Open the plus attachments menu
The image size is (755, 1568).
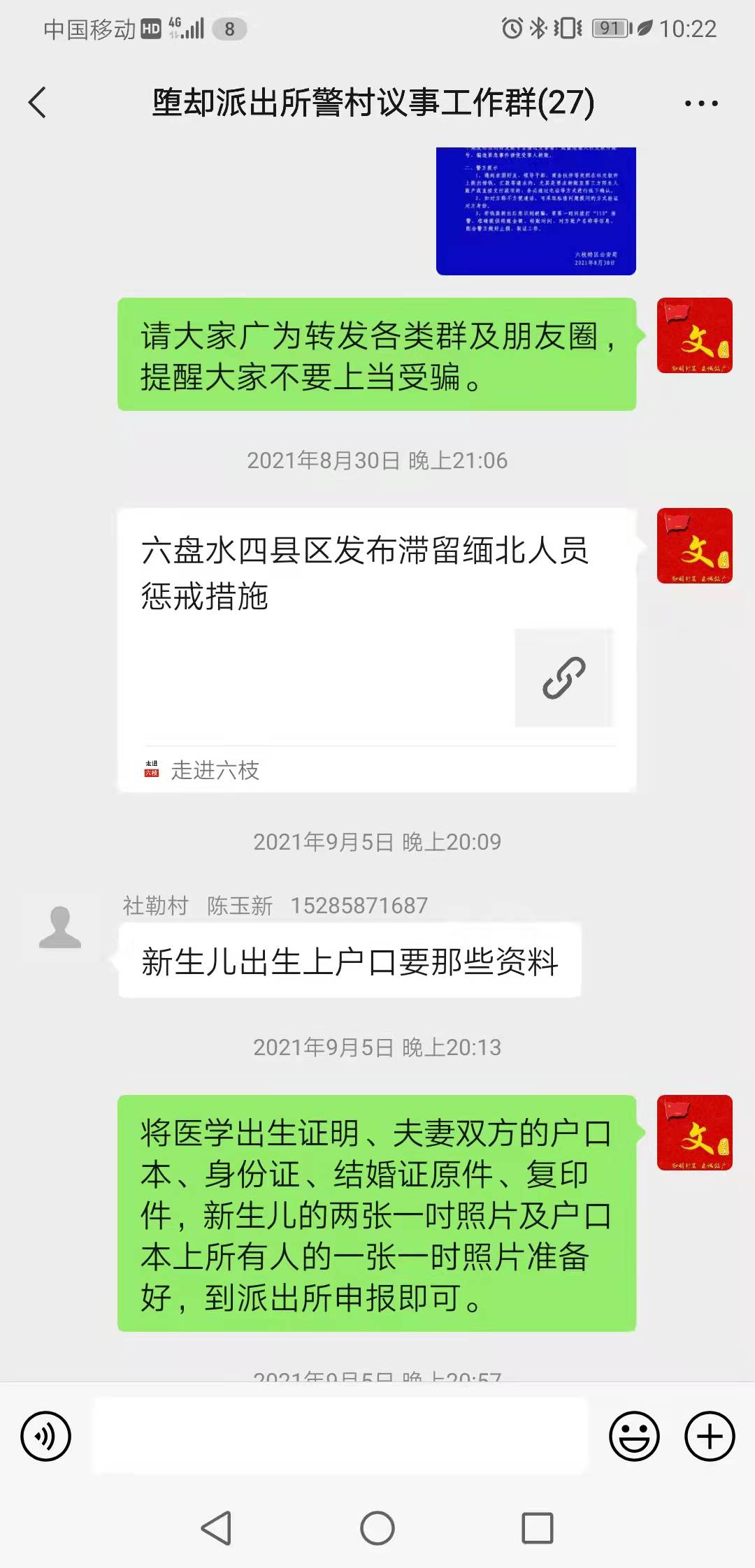click(x=710, y=1437)
